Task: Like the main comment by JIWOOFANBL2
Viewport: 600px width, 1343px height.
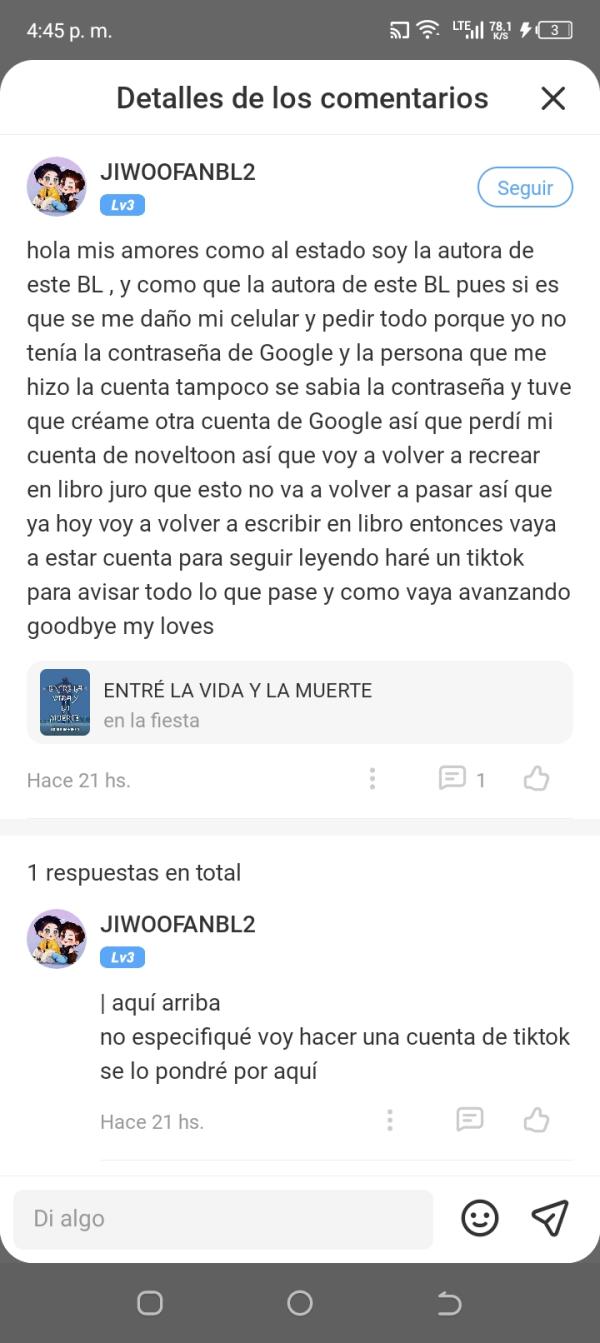Action: pyautogui.click(x=537, y=779)
